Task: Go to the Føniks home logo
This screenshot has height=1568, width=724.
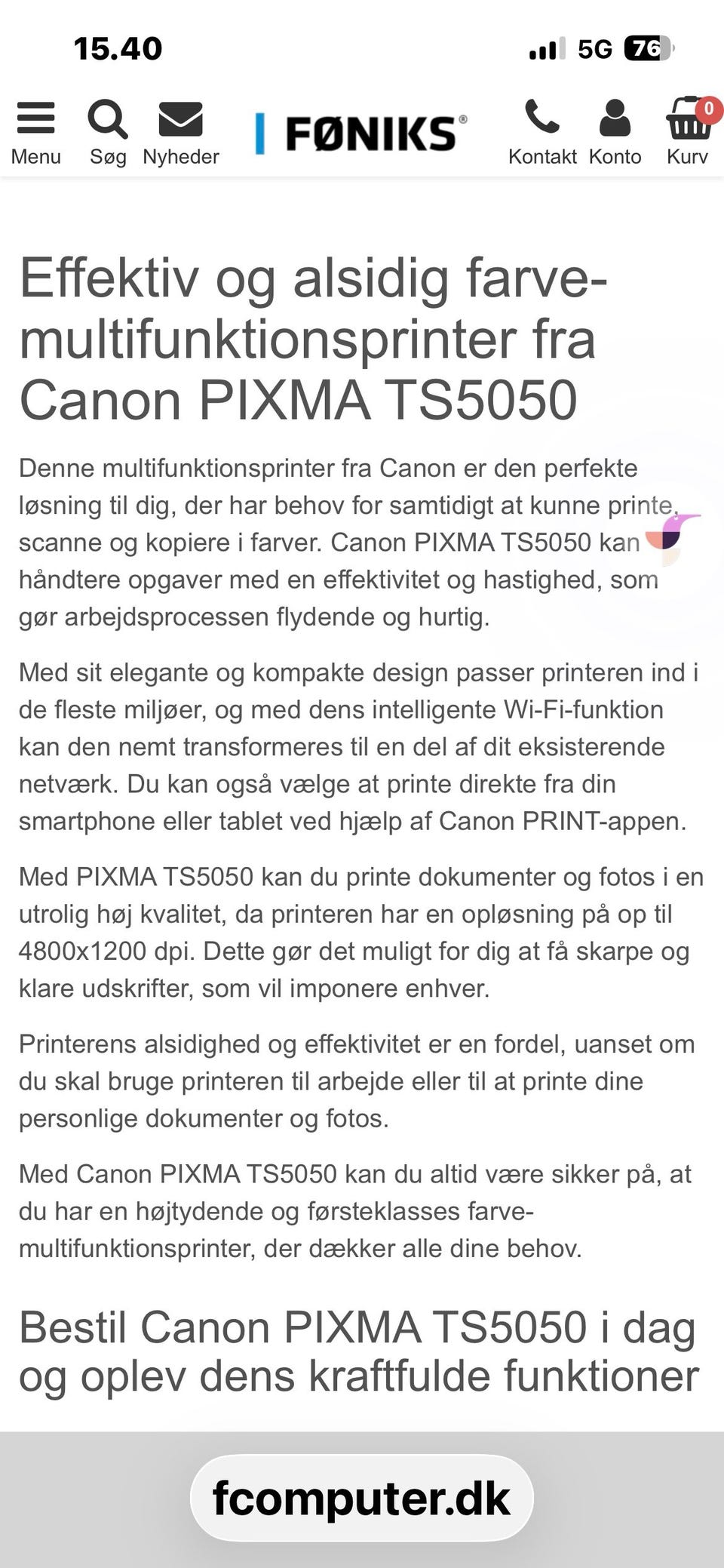Action: click(x=362, y=134)
